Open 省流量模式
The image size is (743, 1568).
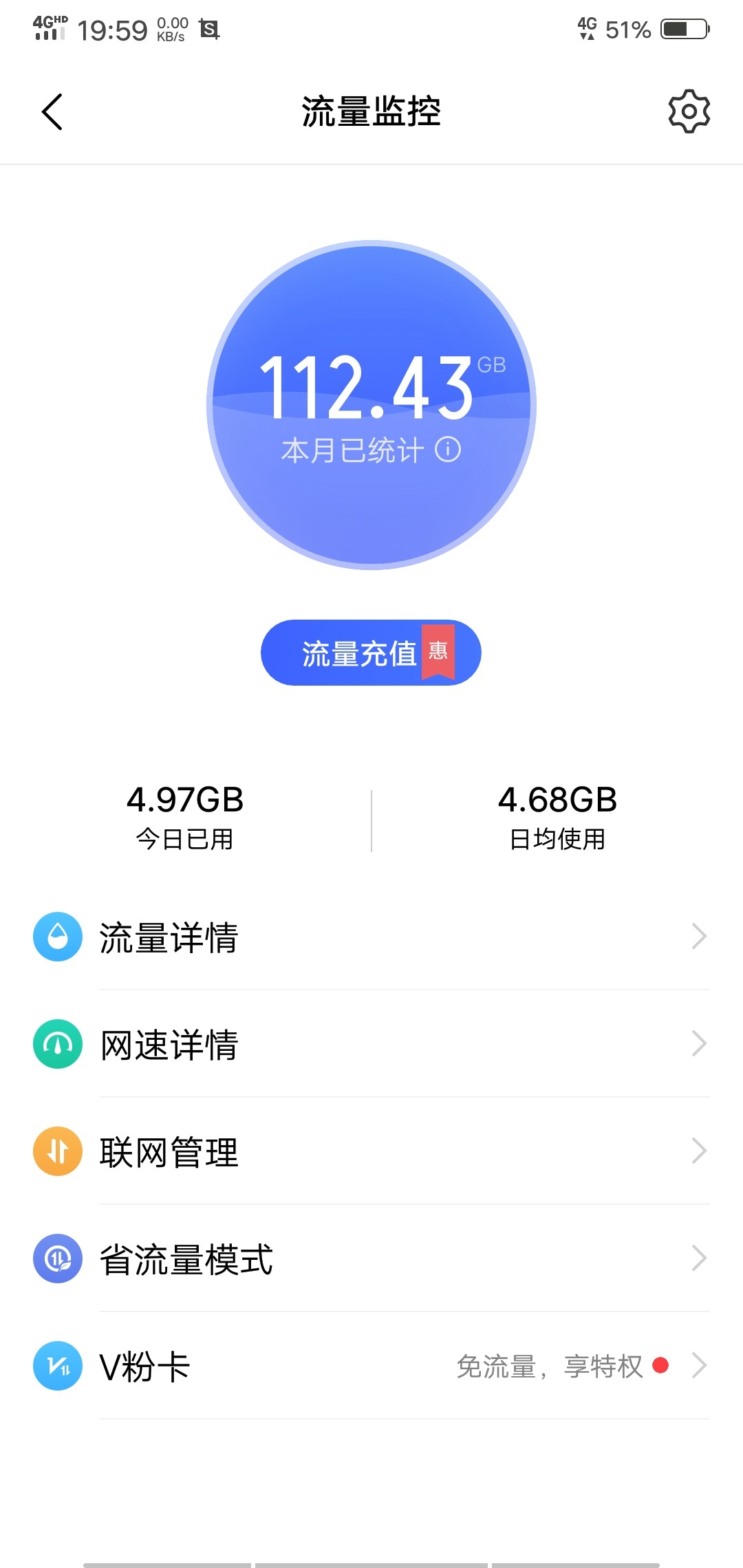click(x=371, y=1259)
